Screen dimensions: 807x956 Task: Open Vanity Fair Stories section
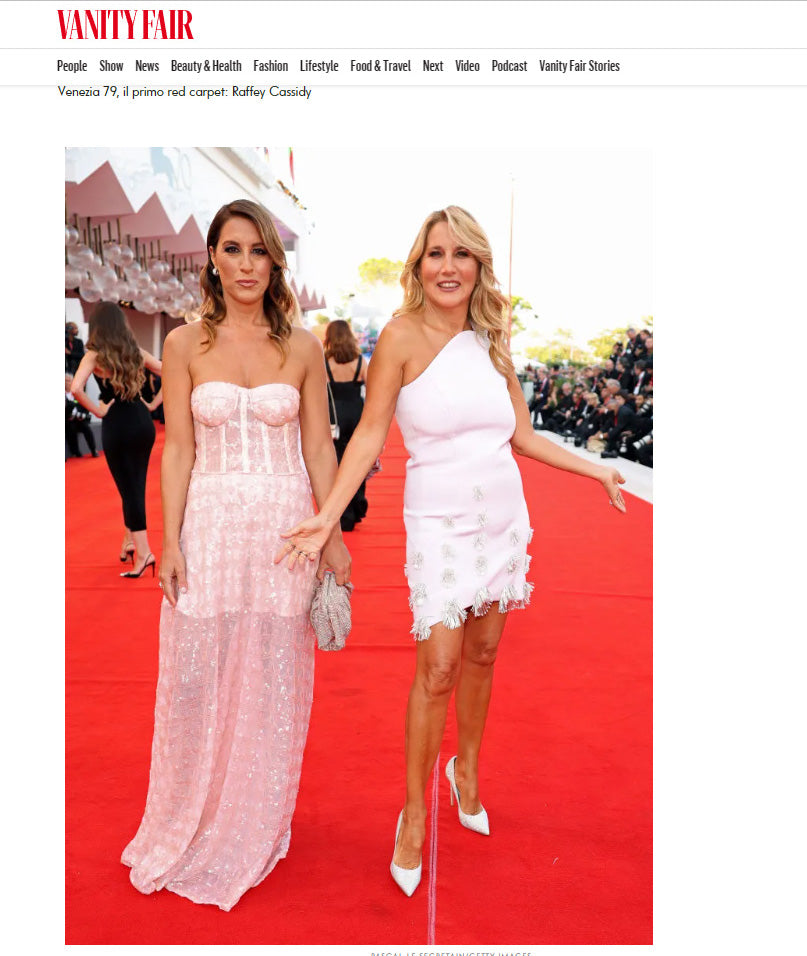(579, 66)
